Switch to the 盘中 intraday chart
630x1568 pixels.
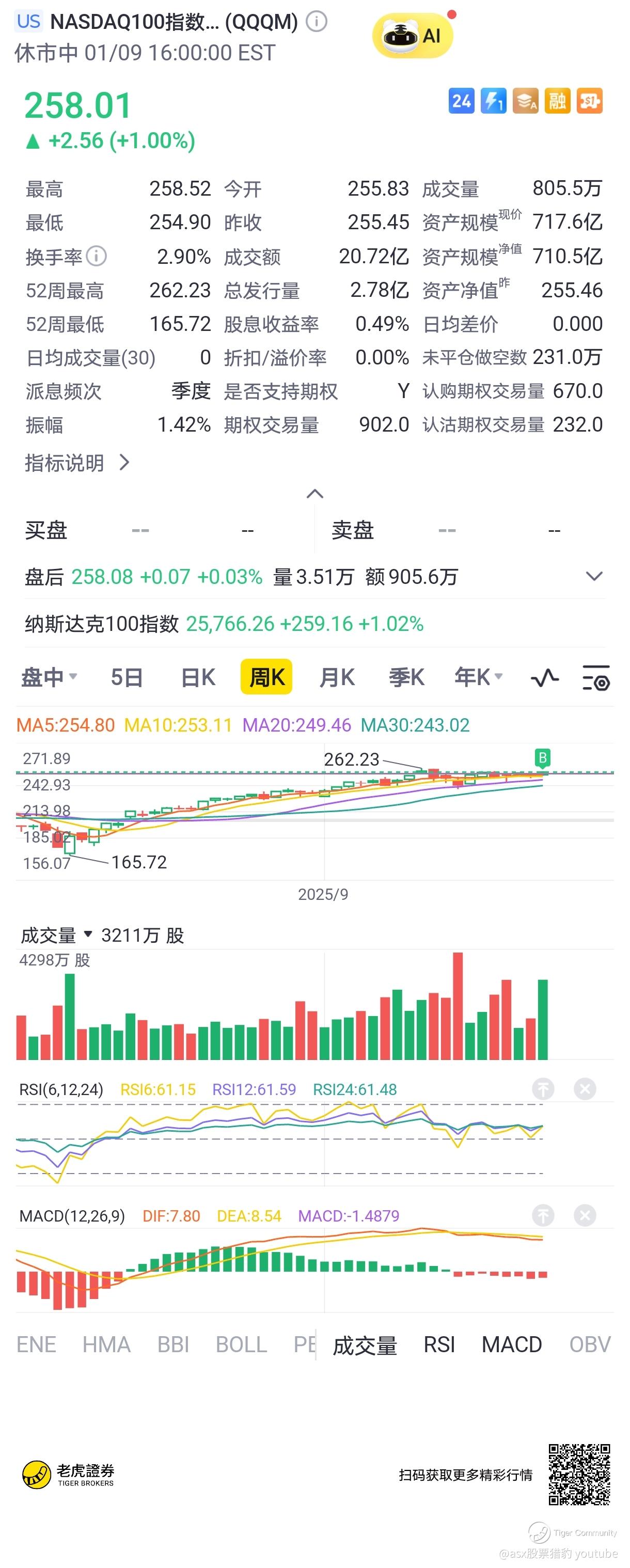tap(49, 677)
